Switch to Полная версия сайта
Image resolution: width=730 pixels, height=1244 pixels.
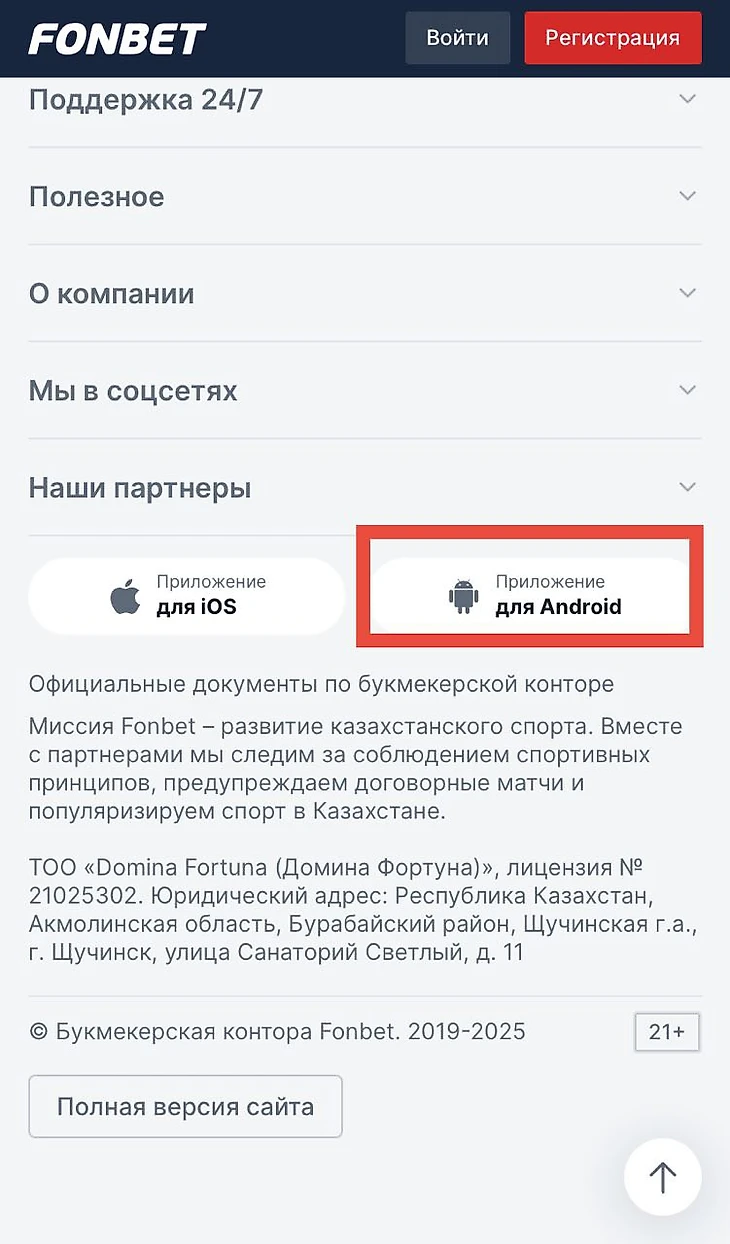coord(185,1107)
